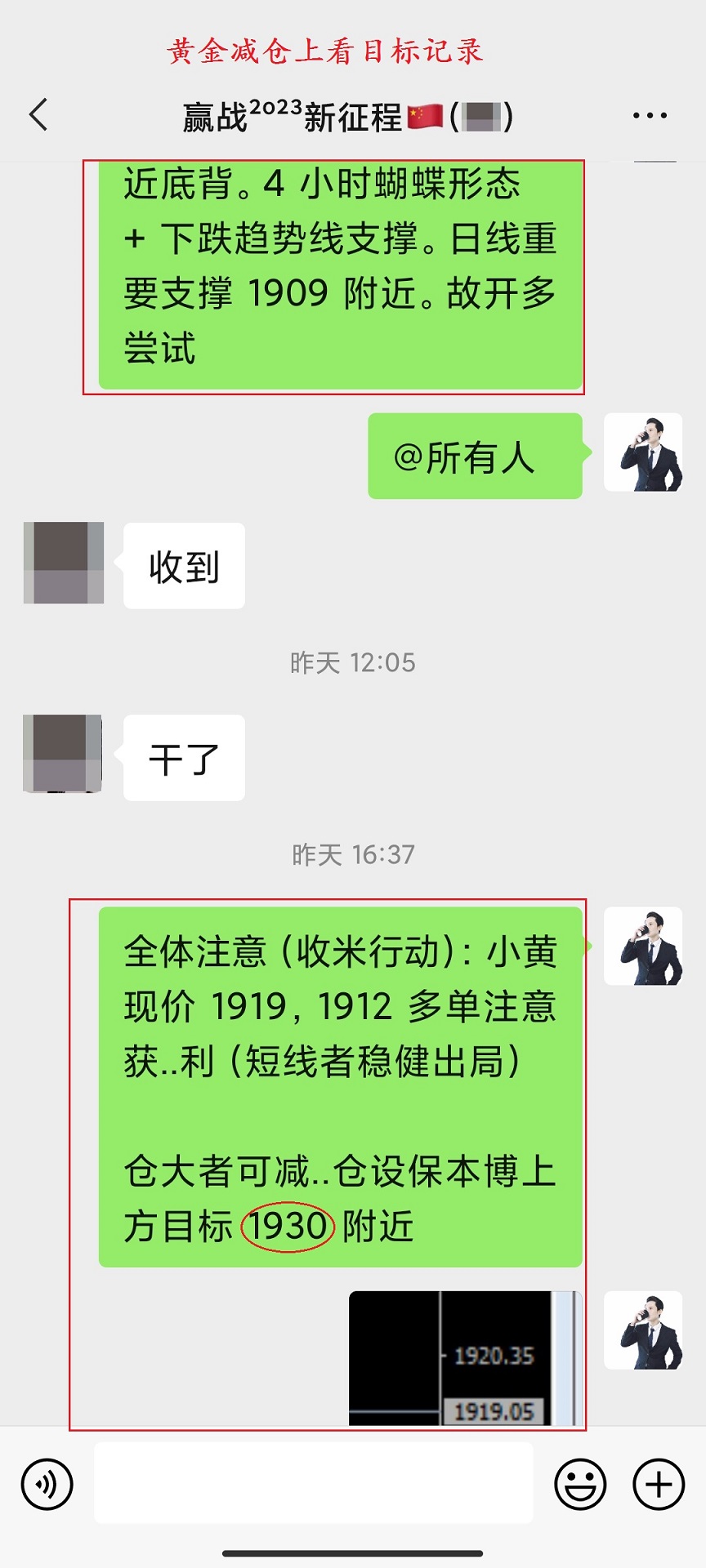The height and width of the screenshot is (1568, 706).
Task: Switch to voice message input
Action: [x=47, y=1484]
